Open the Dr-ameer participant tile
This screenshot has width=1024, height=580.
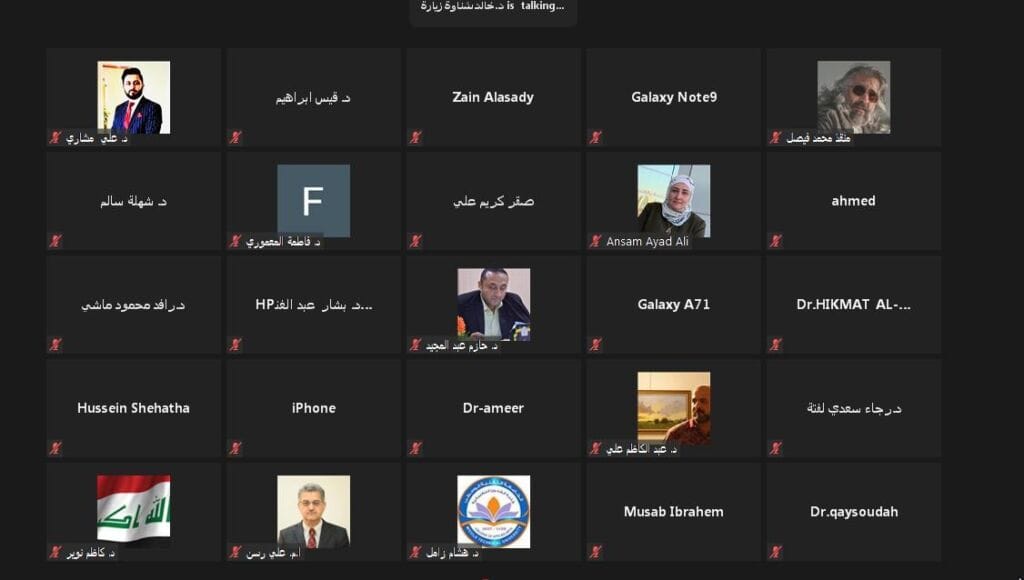tap(493, 408)
